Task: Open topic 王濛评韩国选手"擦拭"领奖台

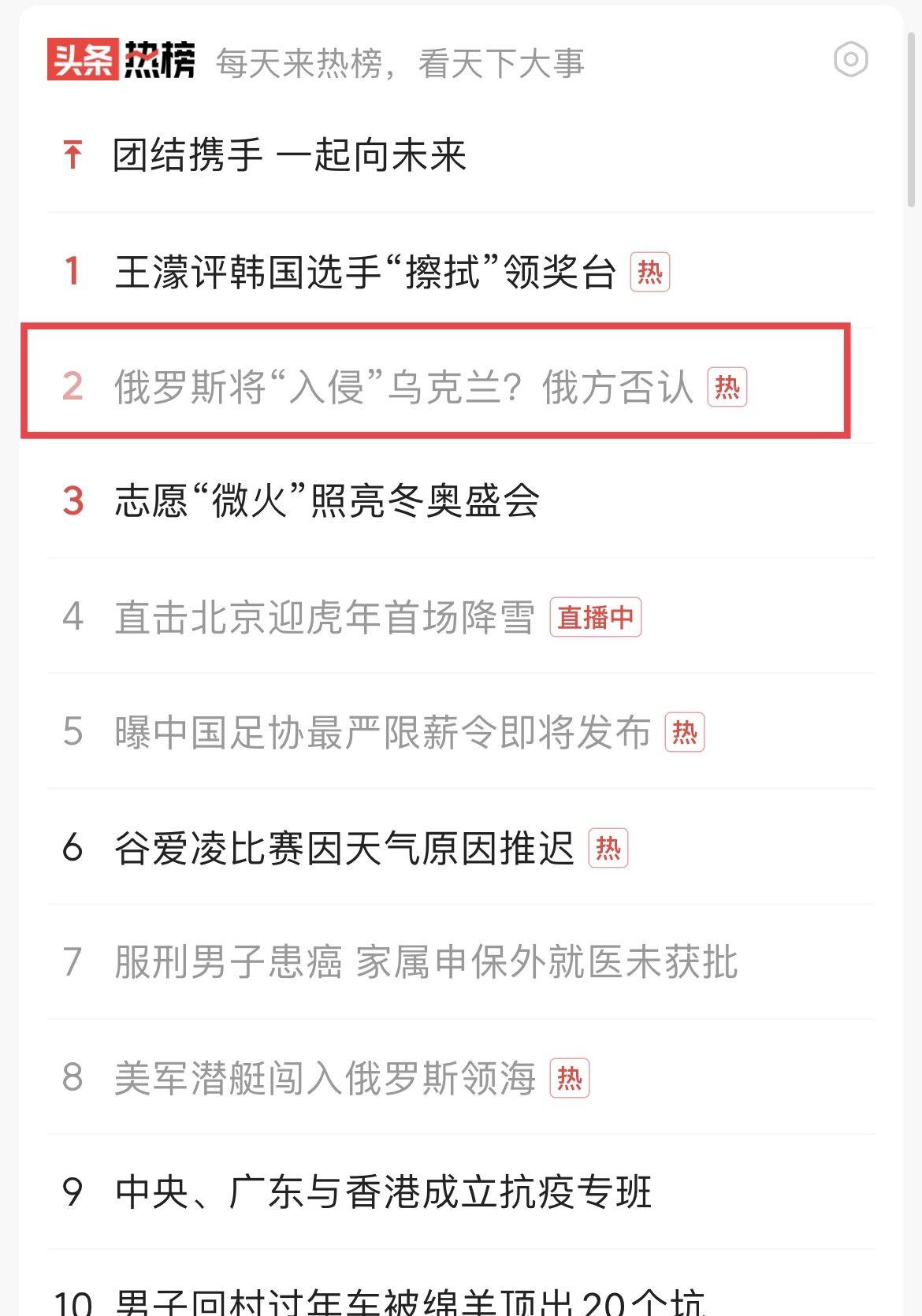Action: pos(365,273)
